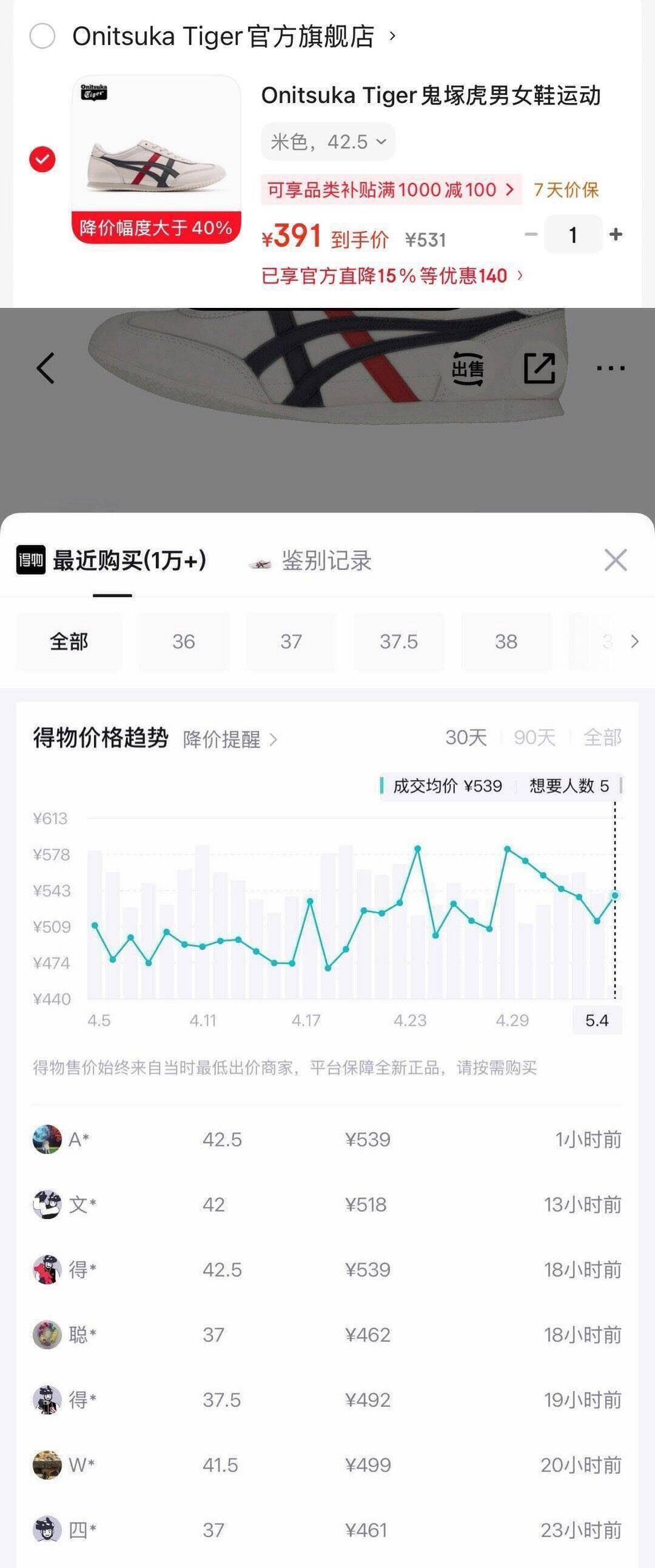Share this product page
The image size is (655, 1568).
point(540,368)
